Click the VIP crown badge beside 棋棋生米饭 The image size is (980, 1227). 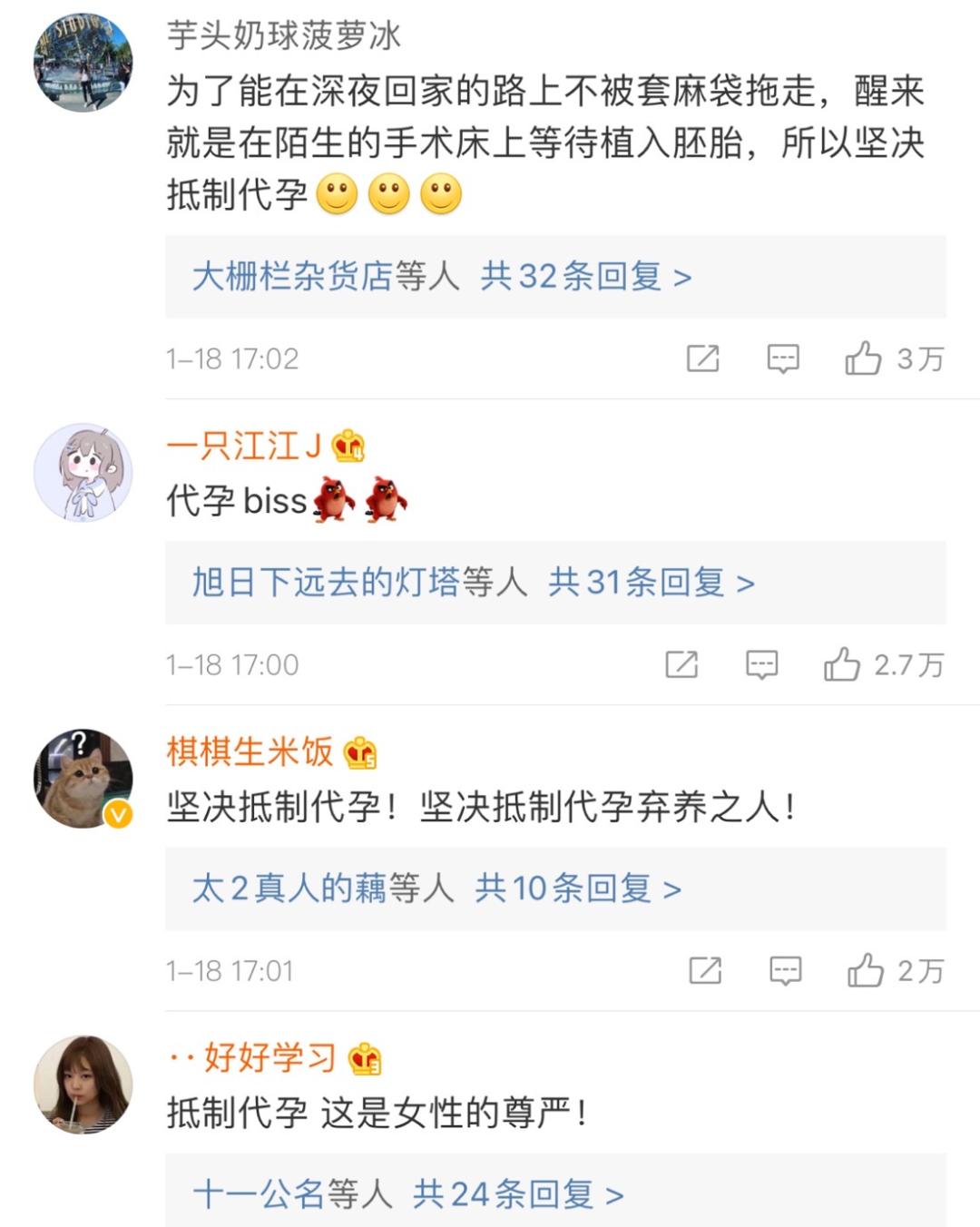[362, 752]
